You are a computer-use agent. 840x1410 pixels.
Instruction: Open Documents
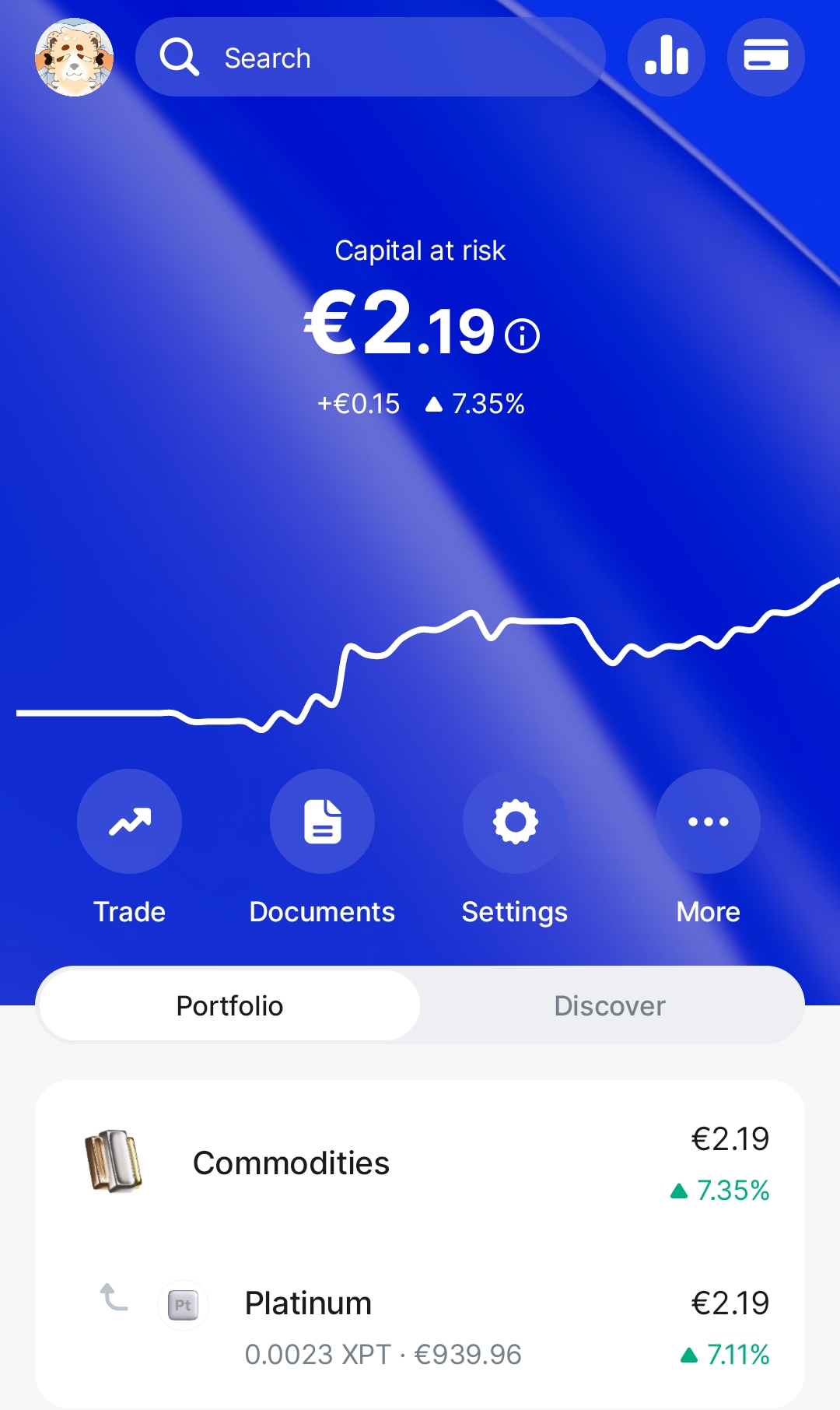coord(322,822)
